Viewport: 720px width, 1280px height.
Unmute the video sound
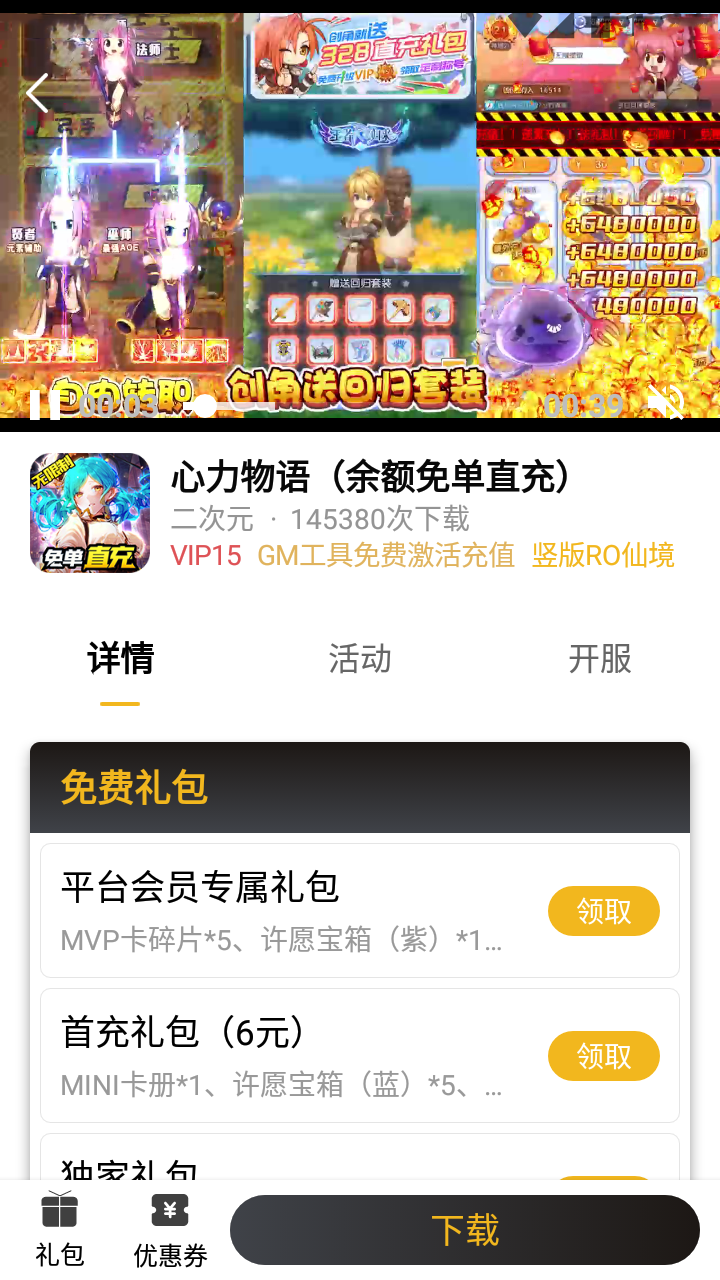pos(665,403)
